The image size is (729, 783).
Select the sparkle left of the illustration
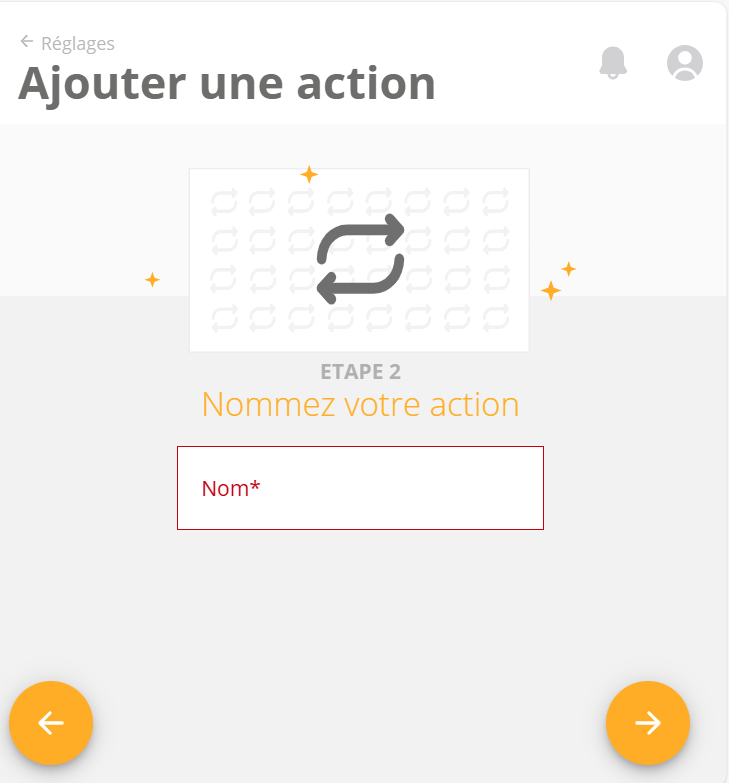[x=152, y=280]
